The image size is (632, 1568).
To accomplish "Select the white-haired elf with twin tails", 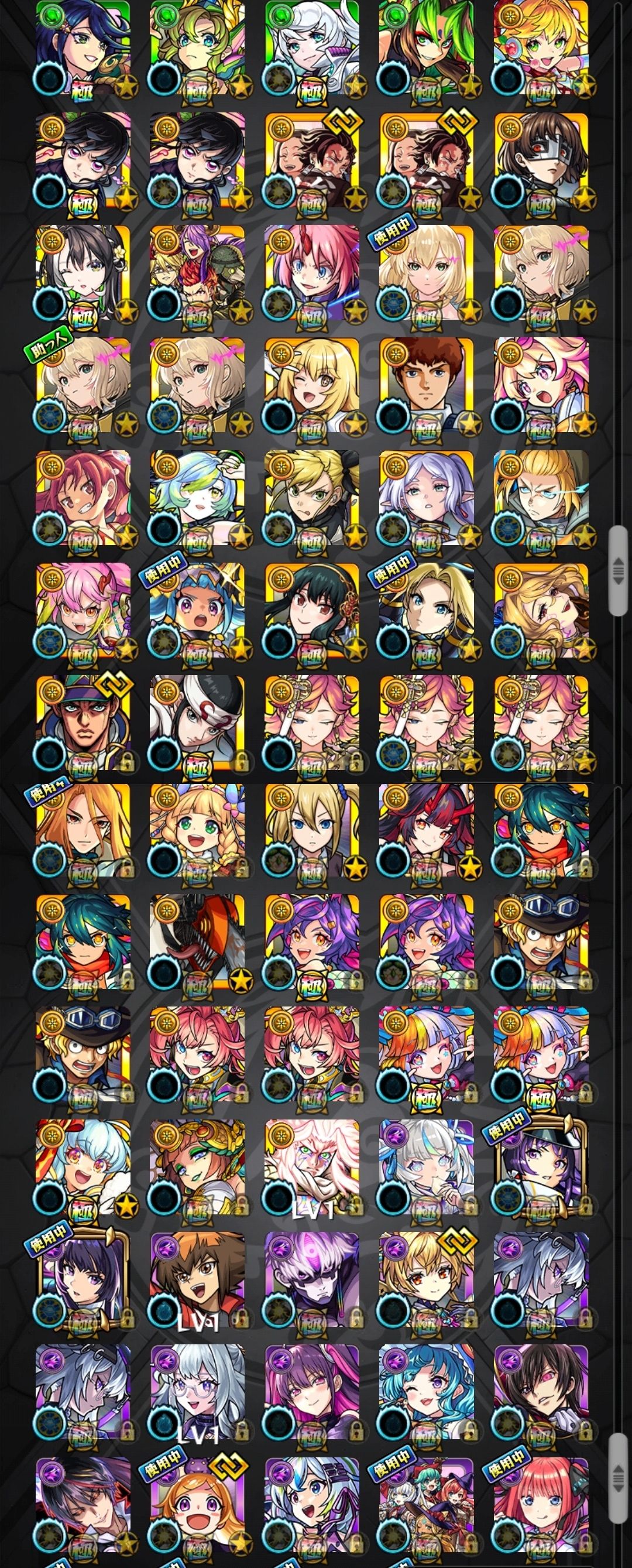I will pyautogui.click(x=427, y=498).
